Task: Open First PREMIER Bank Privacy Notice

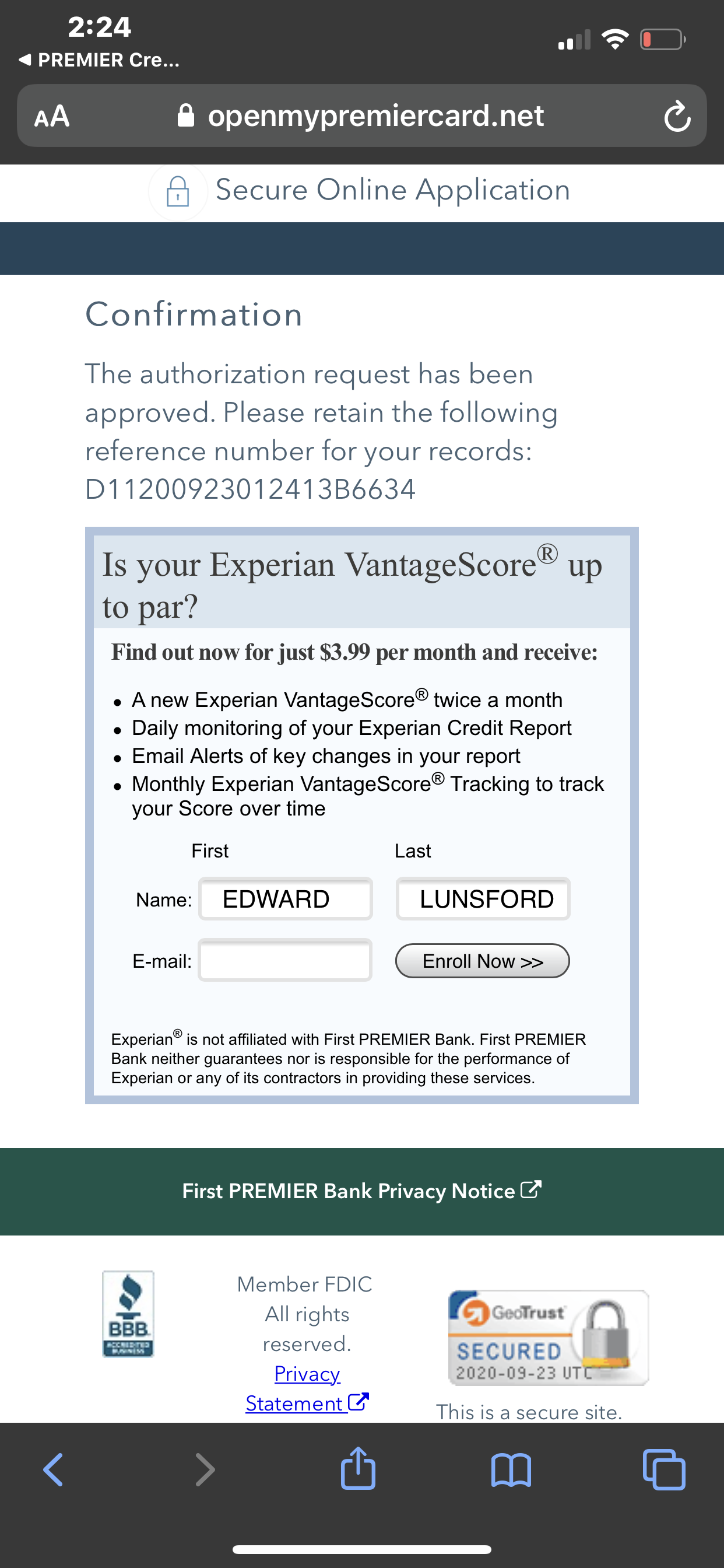Action: (x=361, y=1191)
